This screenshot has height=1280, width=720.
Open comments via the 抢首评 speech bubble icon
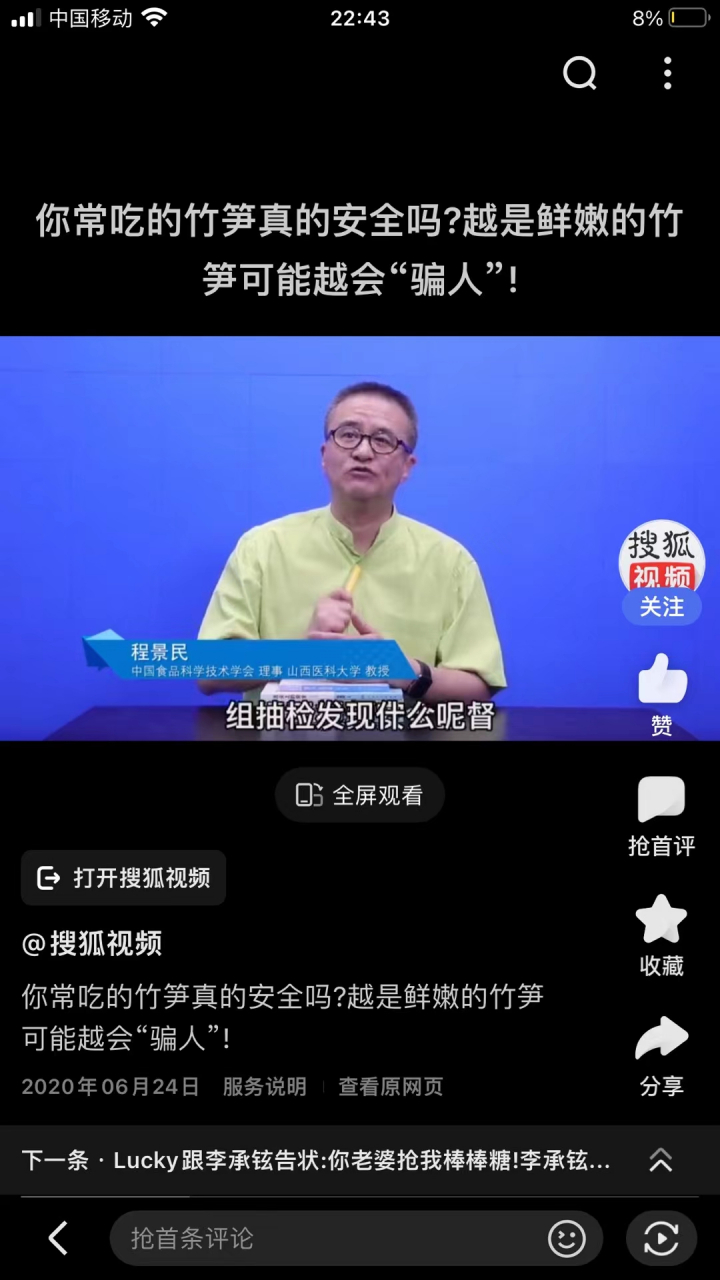click(x=661, y=797)
